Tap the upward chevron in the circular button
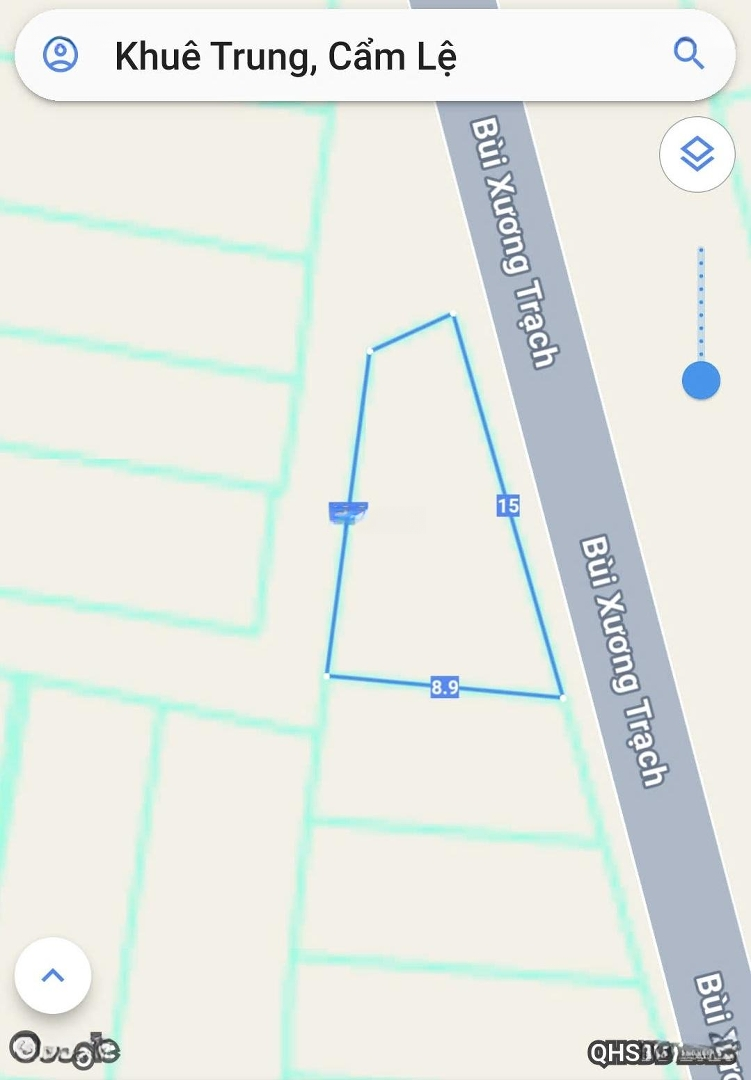Viewport: 751px width, 1080px height. point(52,975)
